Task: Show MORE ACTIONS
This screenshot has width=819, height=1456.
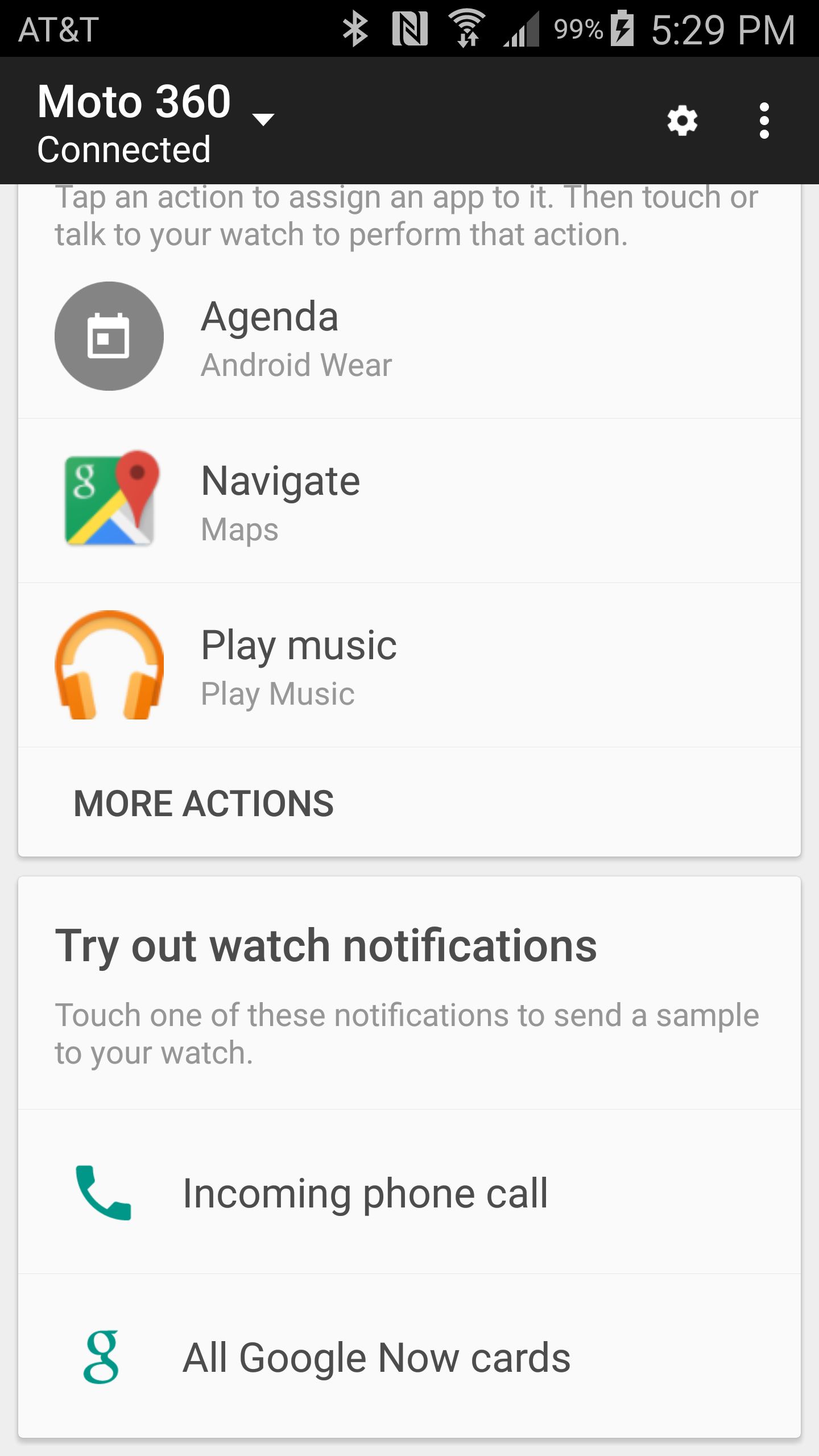Action: click(x=204, y=803)
